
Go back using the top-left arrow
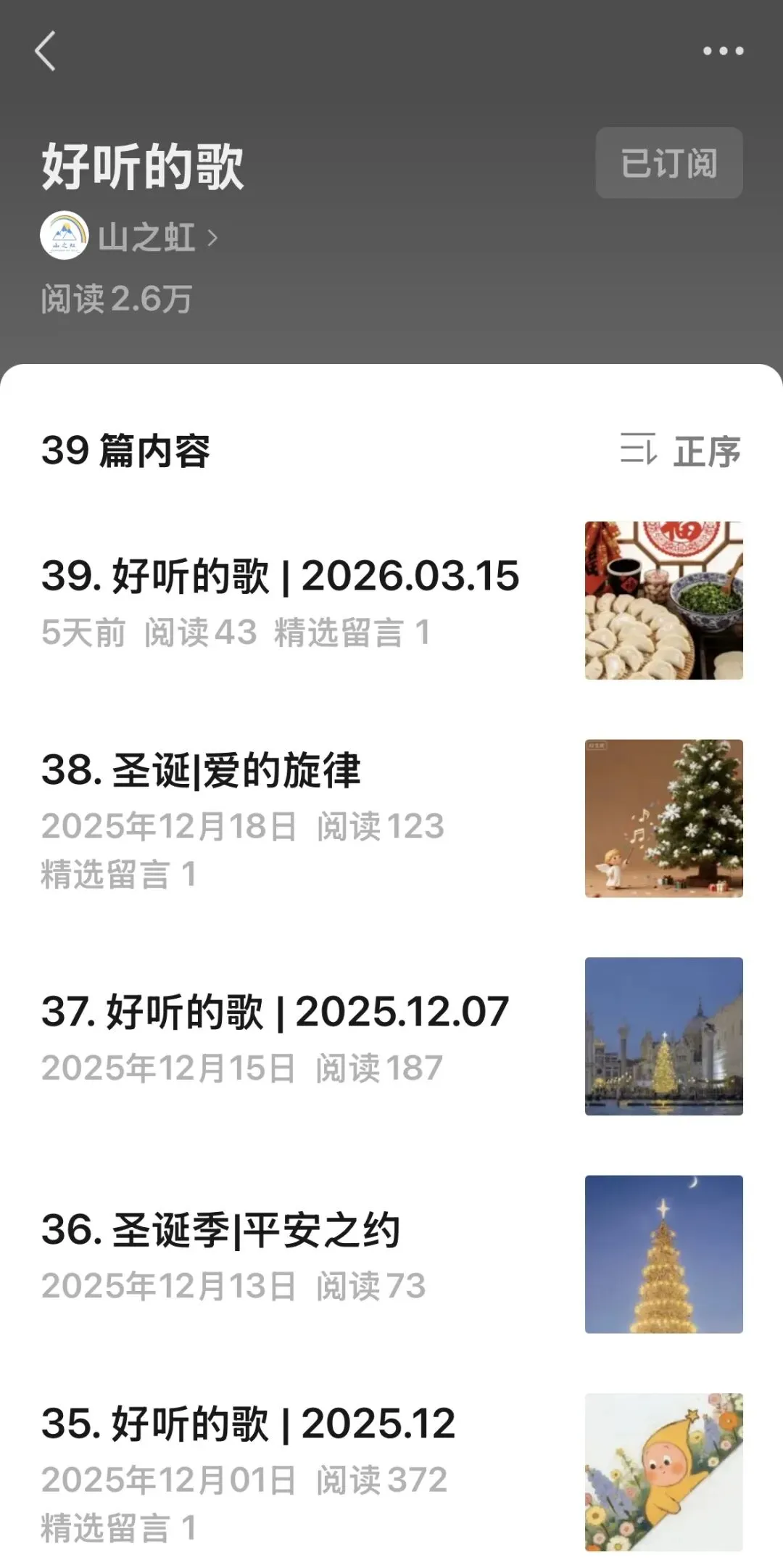[45, 51]
